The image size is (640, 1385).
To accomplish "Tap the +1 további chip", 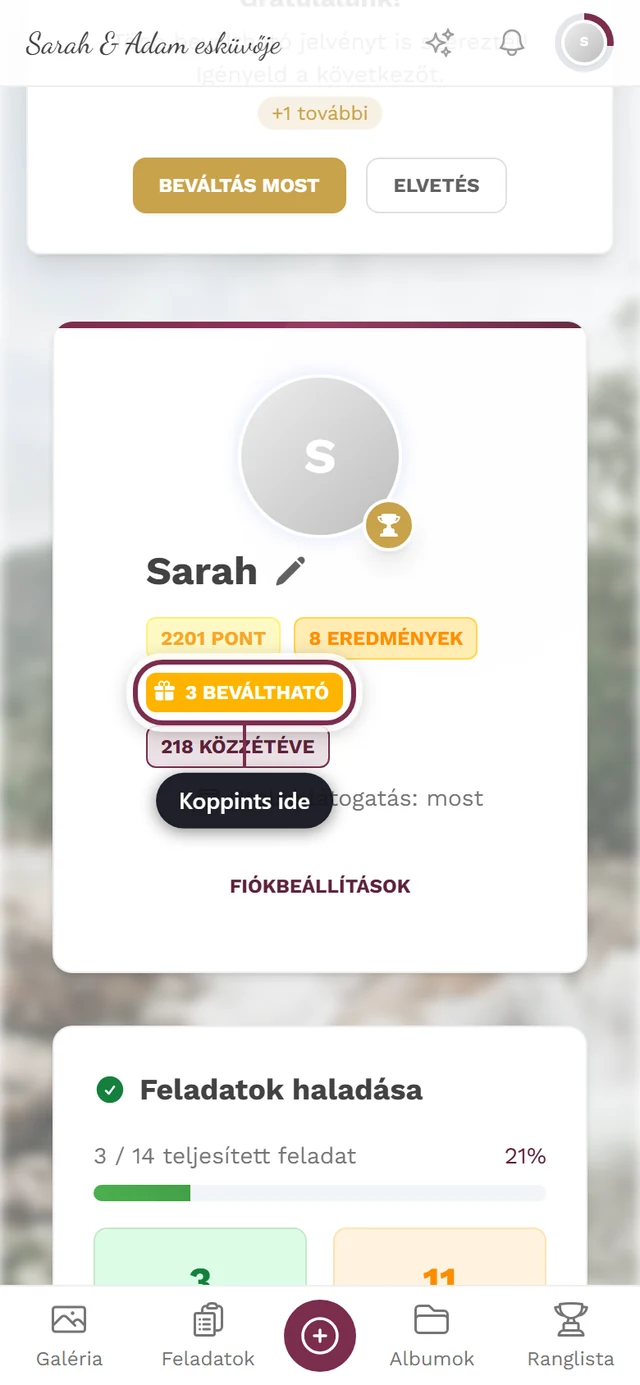I will click(x=320, y=113).
